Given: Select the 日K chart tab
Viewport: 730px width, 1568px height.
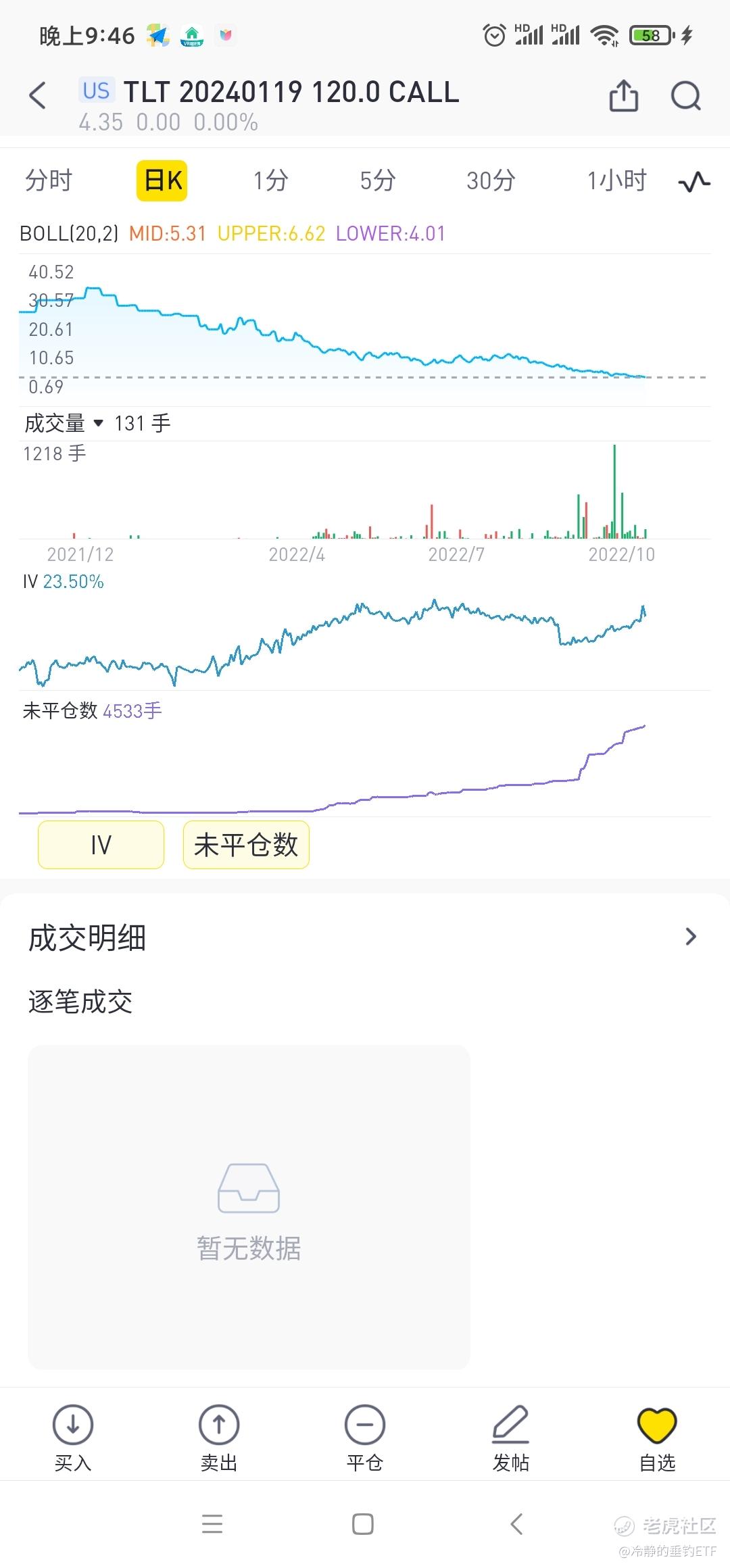Looking at the screenshot, I should pyautogui.click(x=162, y=180).
